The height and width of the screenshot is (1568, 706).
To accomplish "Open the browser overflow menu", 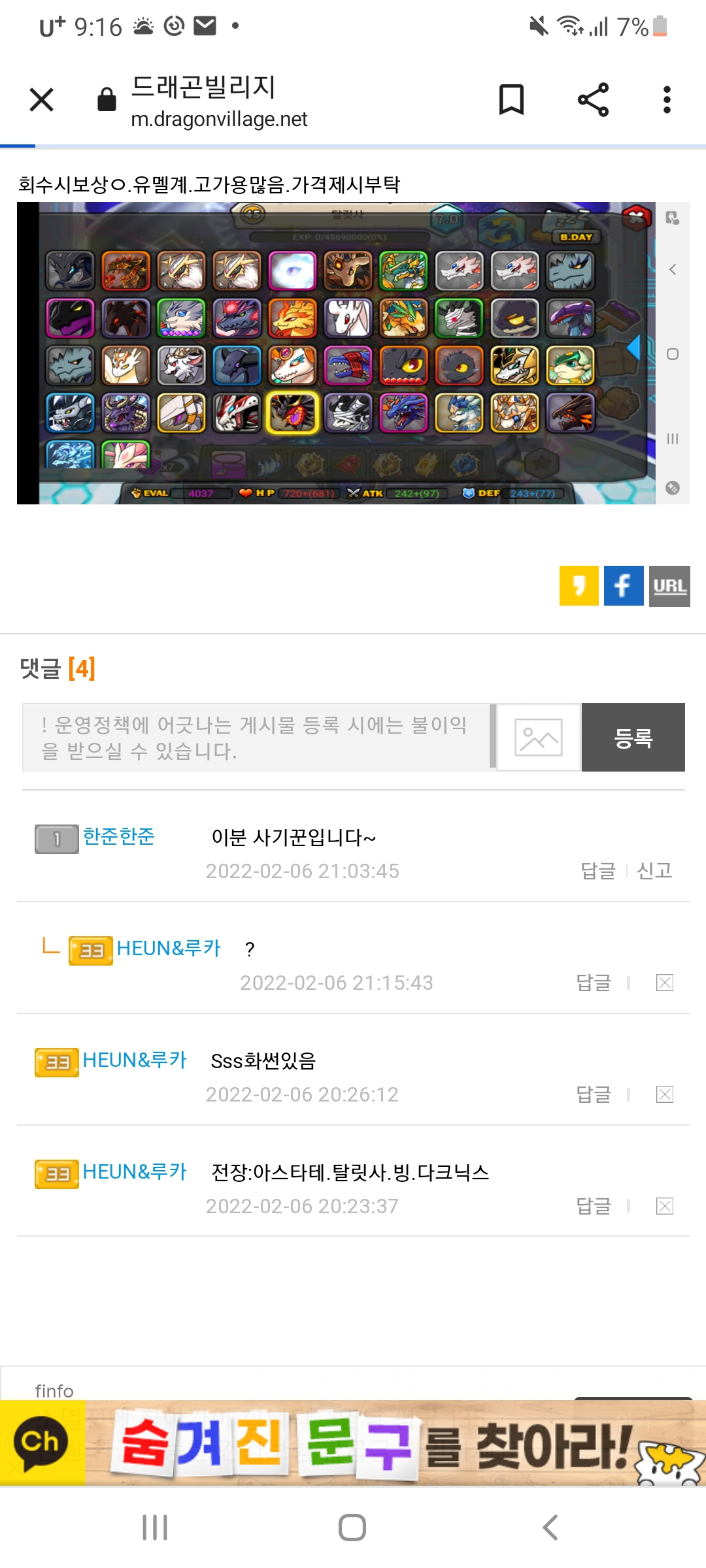I will pos(667,100).
